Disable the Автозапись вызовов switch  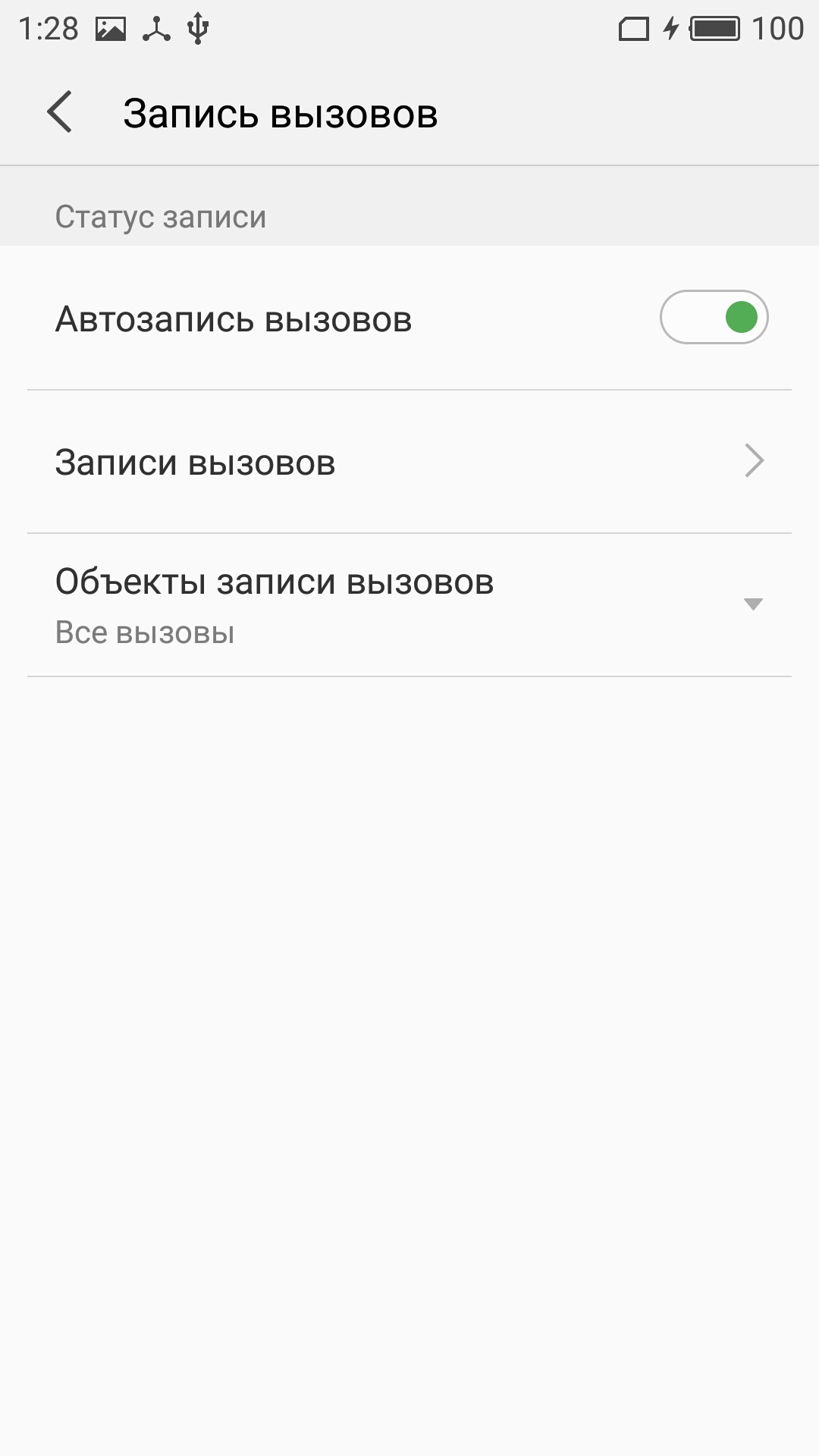tap(714, 317)
